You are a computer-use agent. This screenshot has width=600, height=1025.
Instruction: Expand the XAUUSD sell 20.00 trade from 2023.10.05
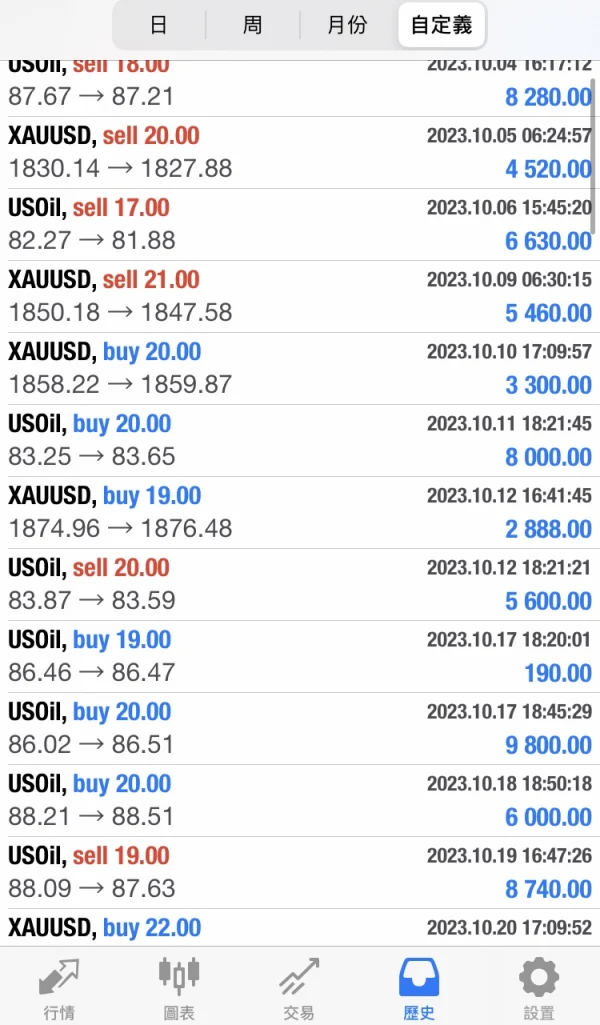click(300, 152)
